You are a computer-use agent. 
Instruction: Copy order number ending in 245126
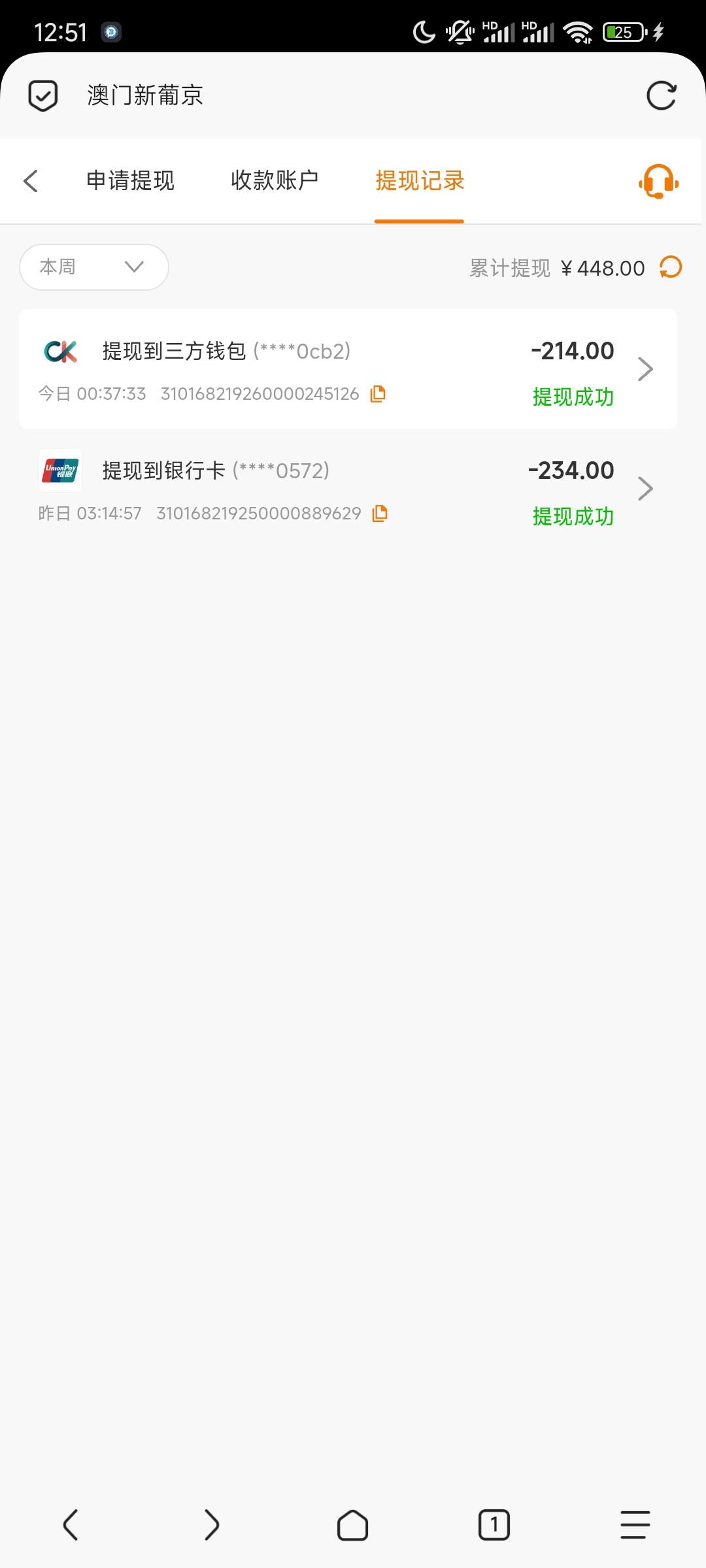tap(378, 394)
